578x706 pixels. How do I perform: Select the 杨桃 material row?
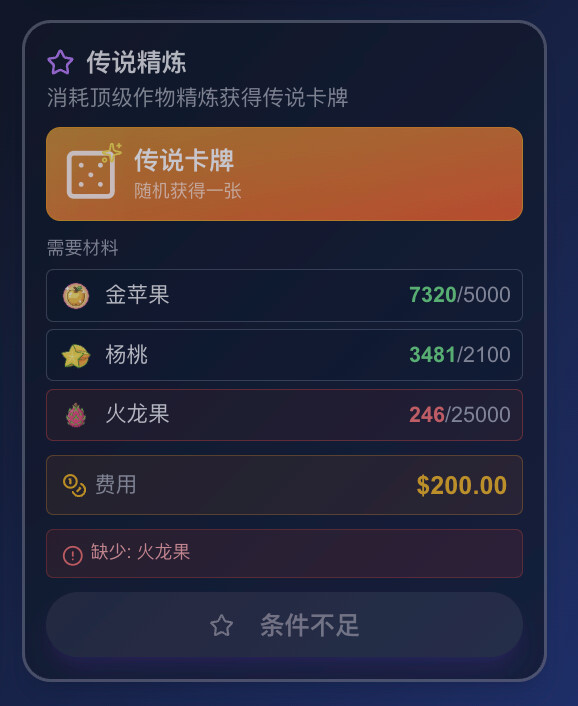click(284, 355)
